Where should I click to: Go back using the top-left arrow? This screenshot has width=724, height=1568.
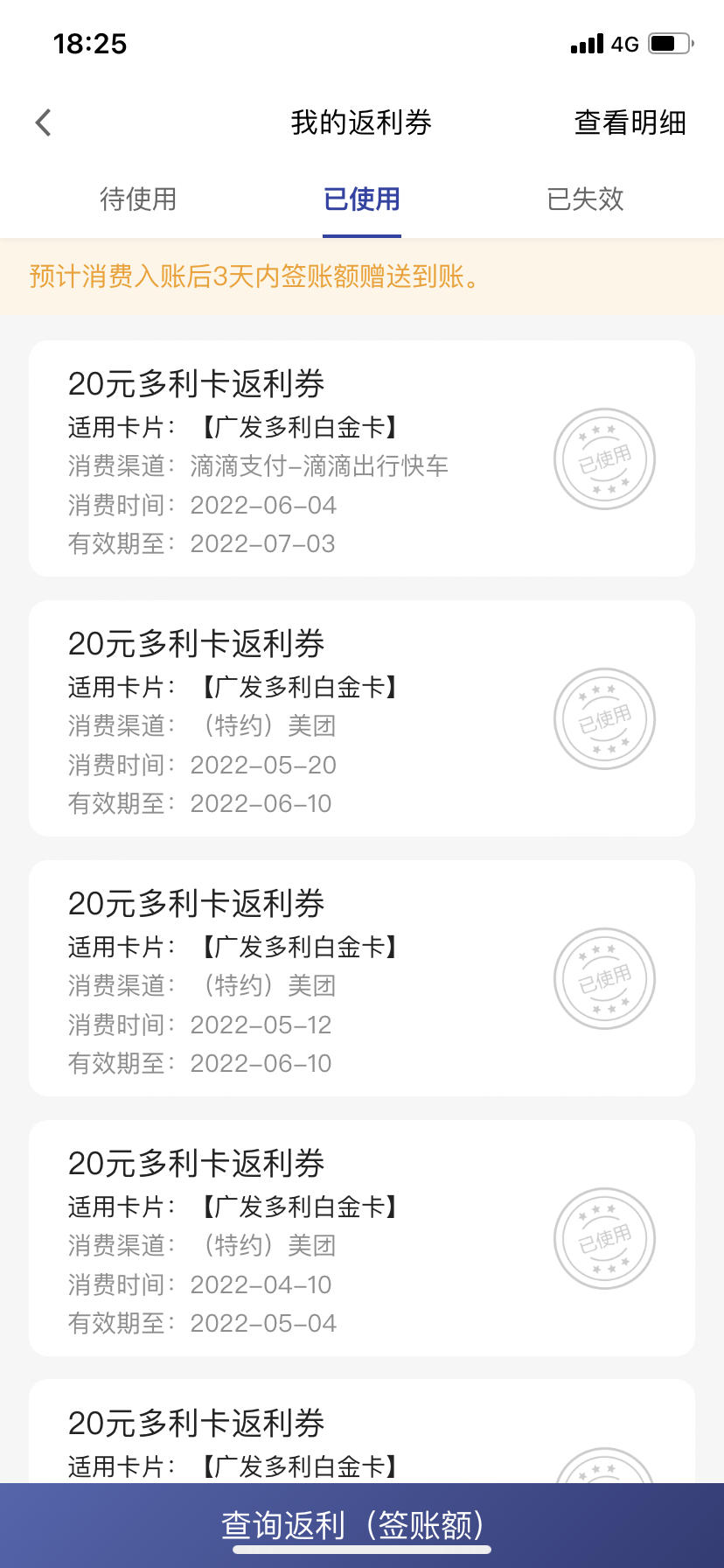[x=44, y=122]
